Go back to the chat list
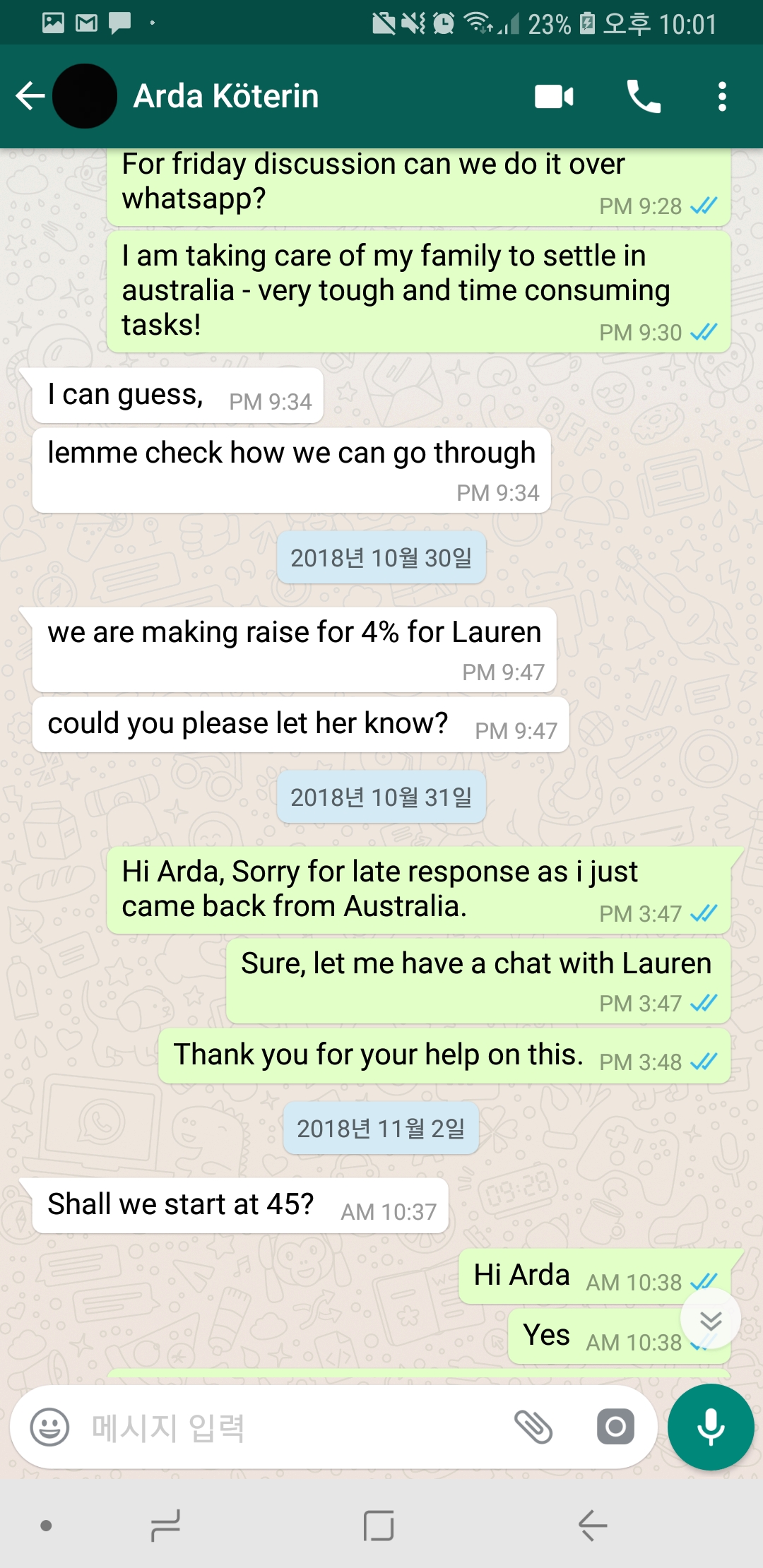 pyautogui.click(x=30, y=96)
